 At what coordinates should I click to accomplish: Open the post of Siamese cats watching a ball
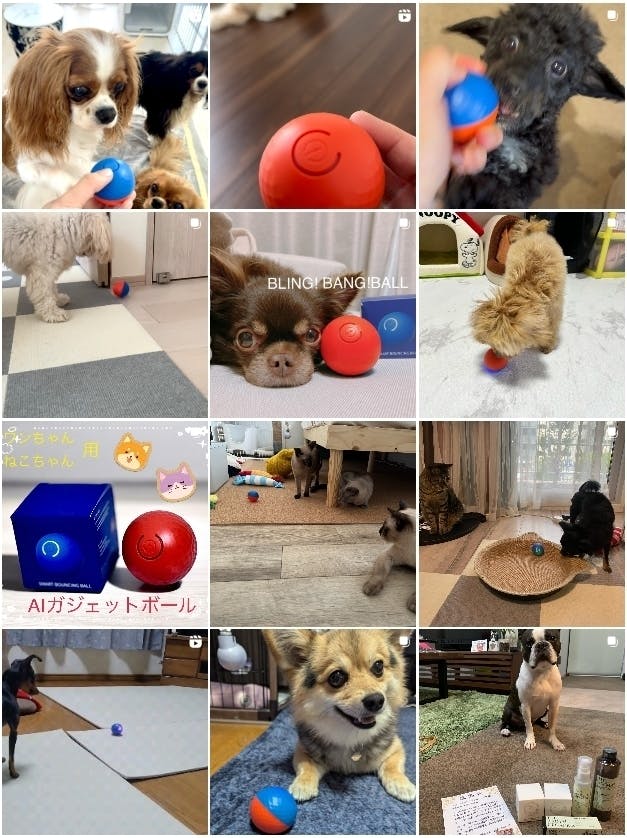click(x=313, y=523)
